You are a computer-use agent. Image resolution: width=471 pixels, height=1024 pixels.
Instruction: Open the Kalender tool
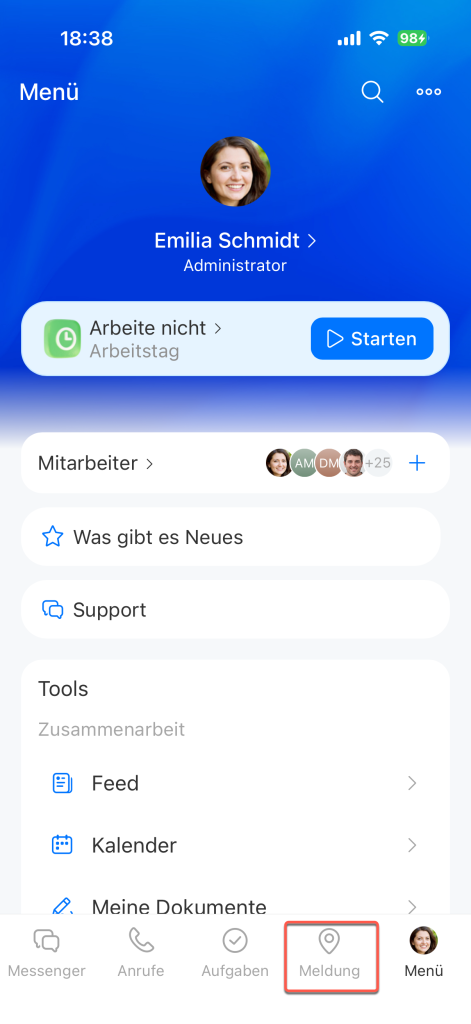pos(235,845)
